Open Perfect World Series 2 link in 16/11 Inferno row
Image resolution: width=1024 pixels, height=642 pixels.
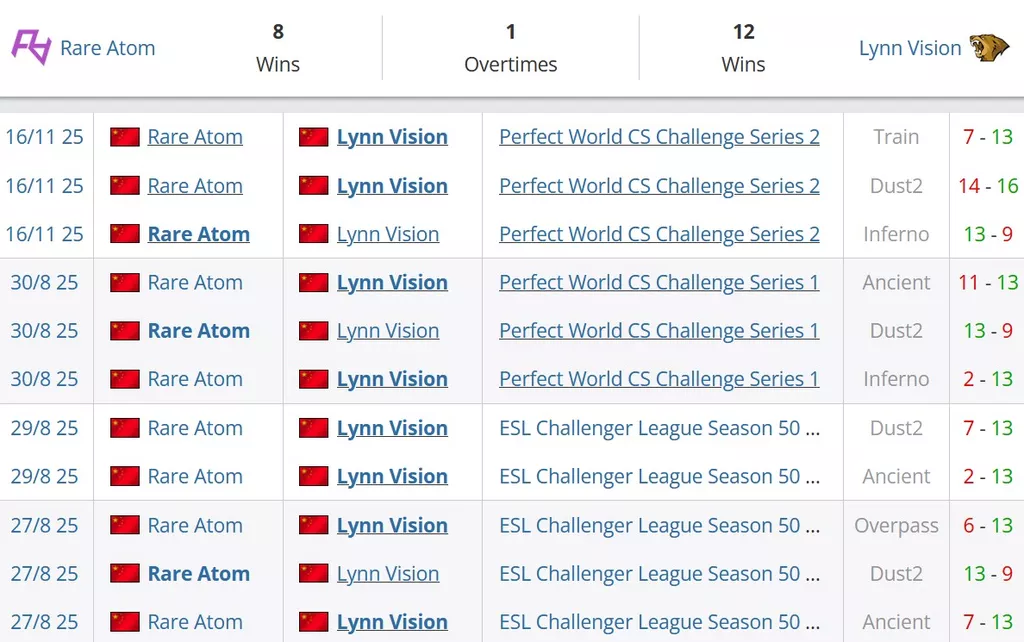659,234
